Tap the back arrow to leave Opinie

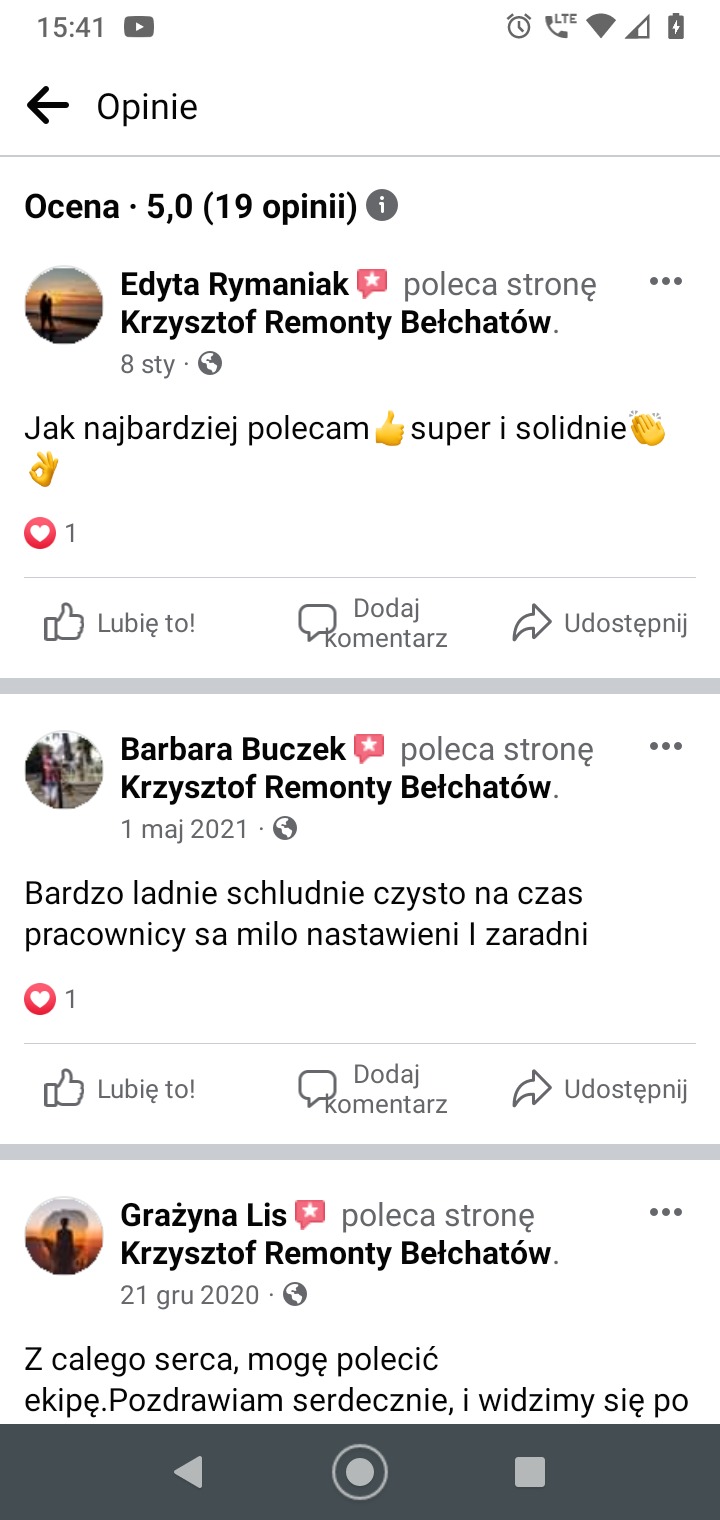click(47, 105)
